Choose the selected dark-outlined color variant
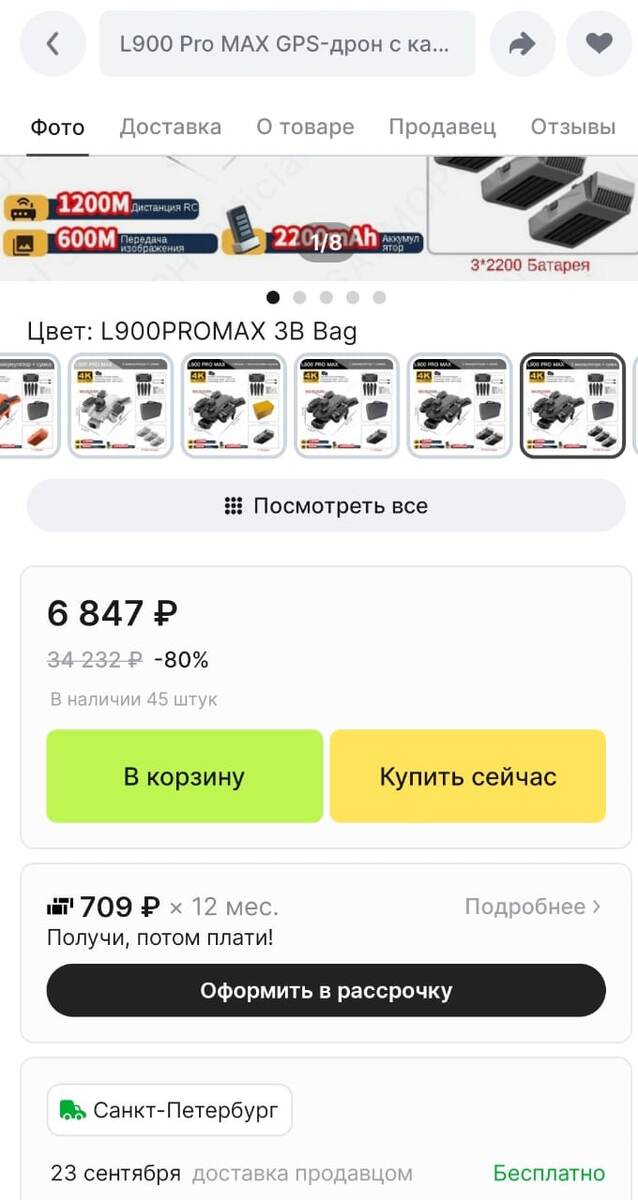This screenshot has width=638, height=1200. [573, 405]
